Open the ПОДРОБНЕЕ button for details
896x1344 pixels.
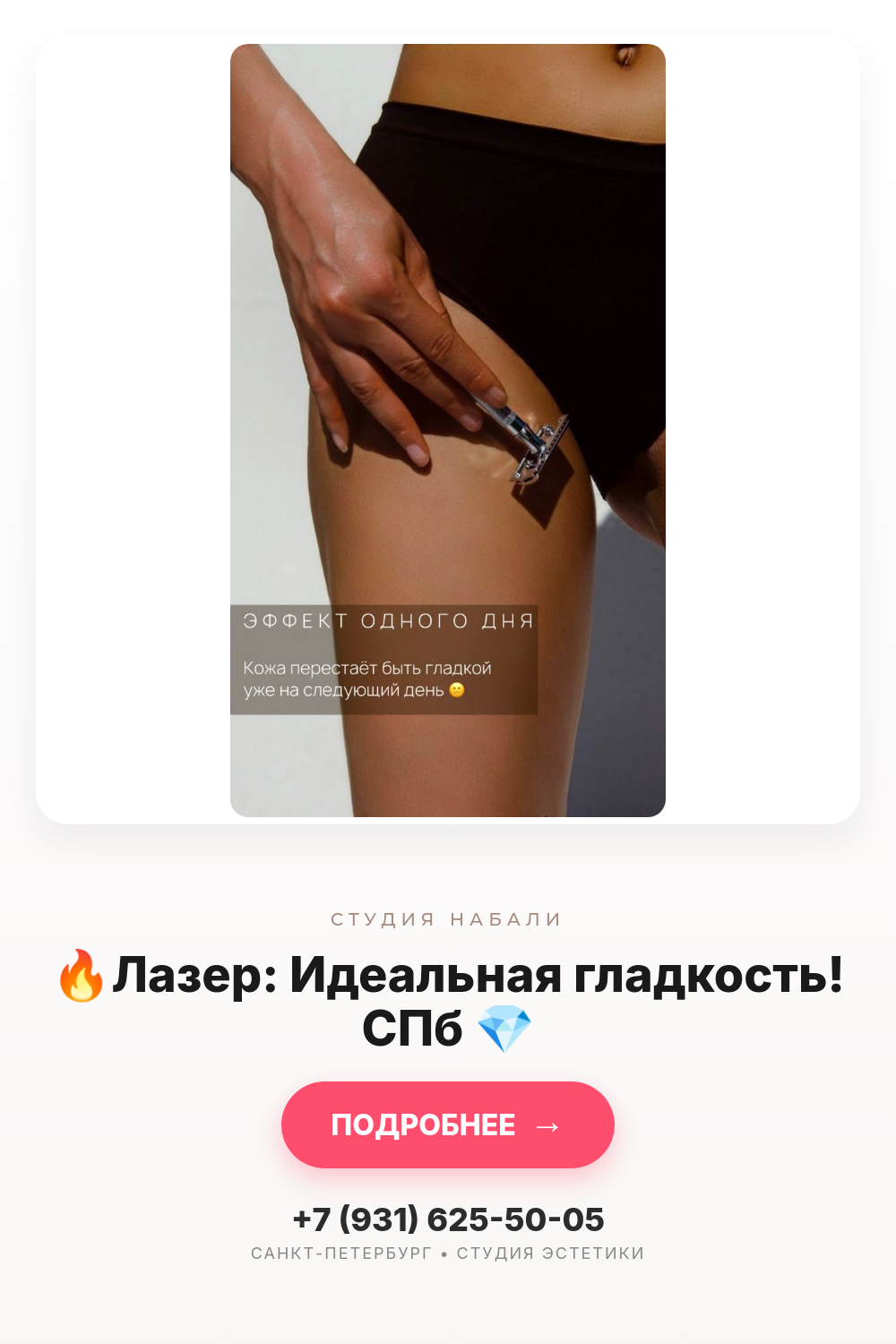pyautogui.click(x=448, y=1124)
